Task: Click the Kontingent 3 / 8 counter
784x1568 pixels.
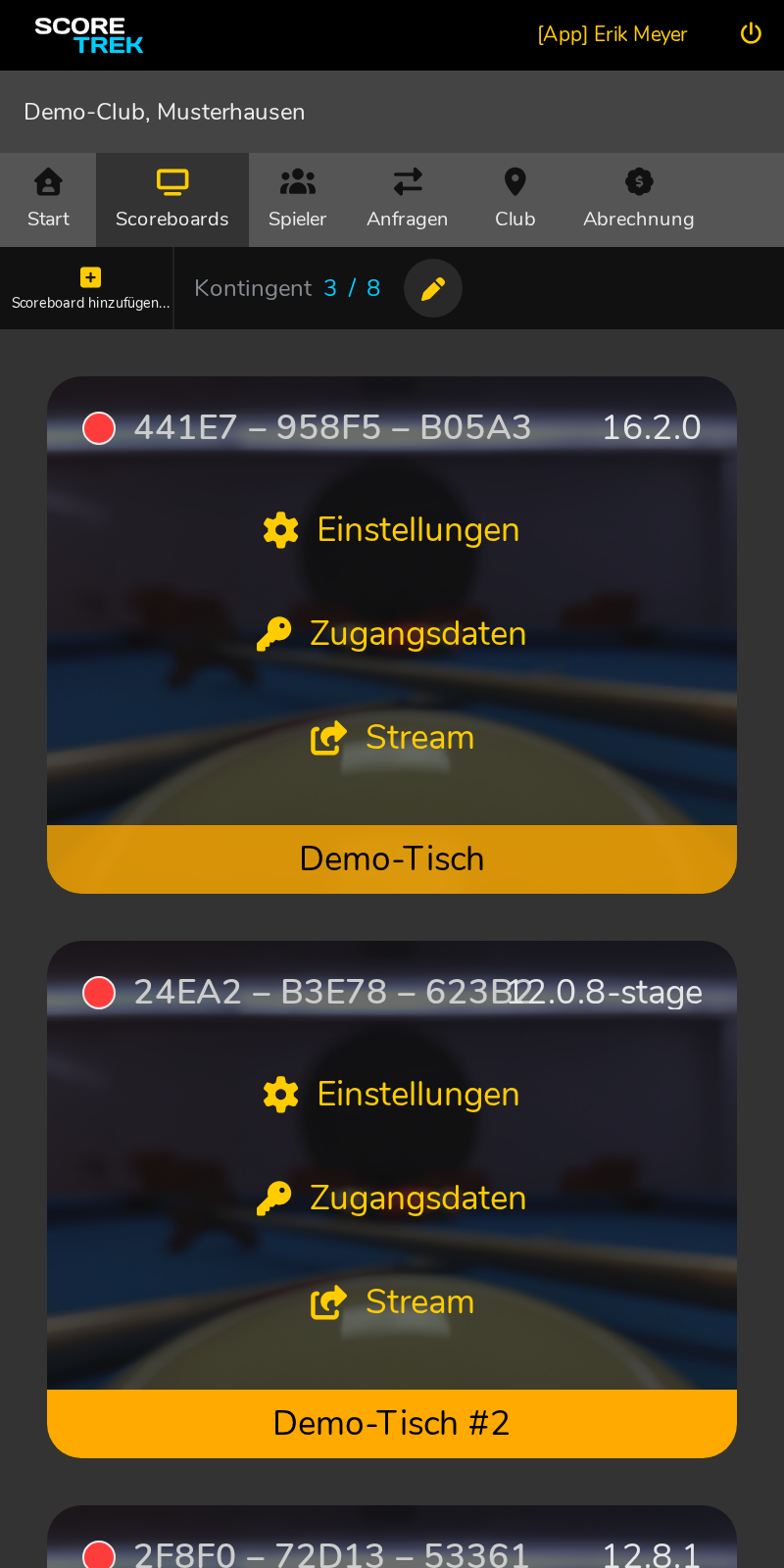Action: point(351,288)
